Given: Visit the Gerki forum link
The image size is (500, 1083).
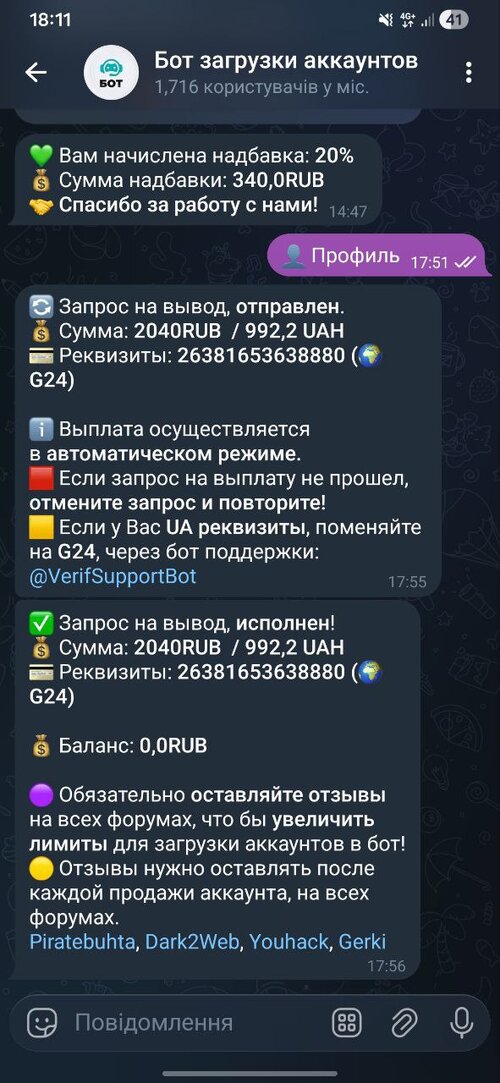Looking at the screenshot, I should point(362,942).
